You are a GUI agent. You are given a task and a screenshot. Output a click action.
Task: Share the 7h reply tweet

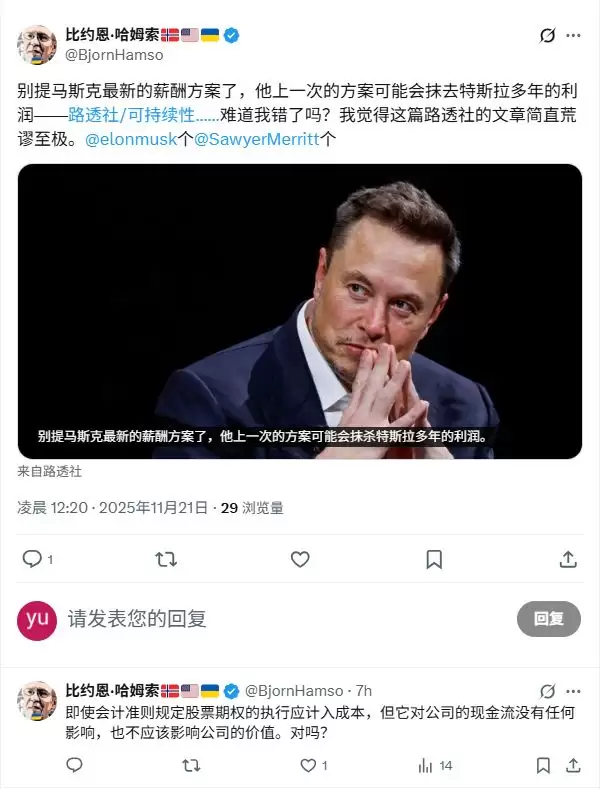[x=571, y=765]
